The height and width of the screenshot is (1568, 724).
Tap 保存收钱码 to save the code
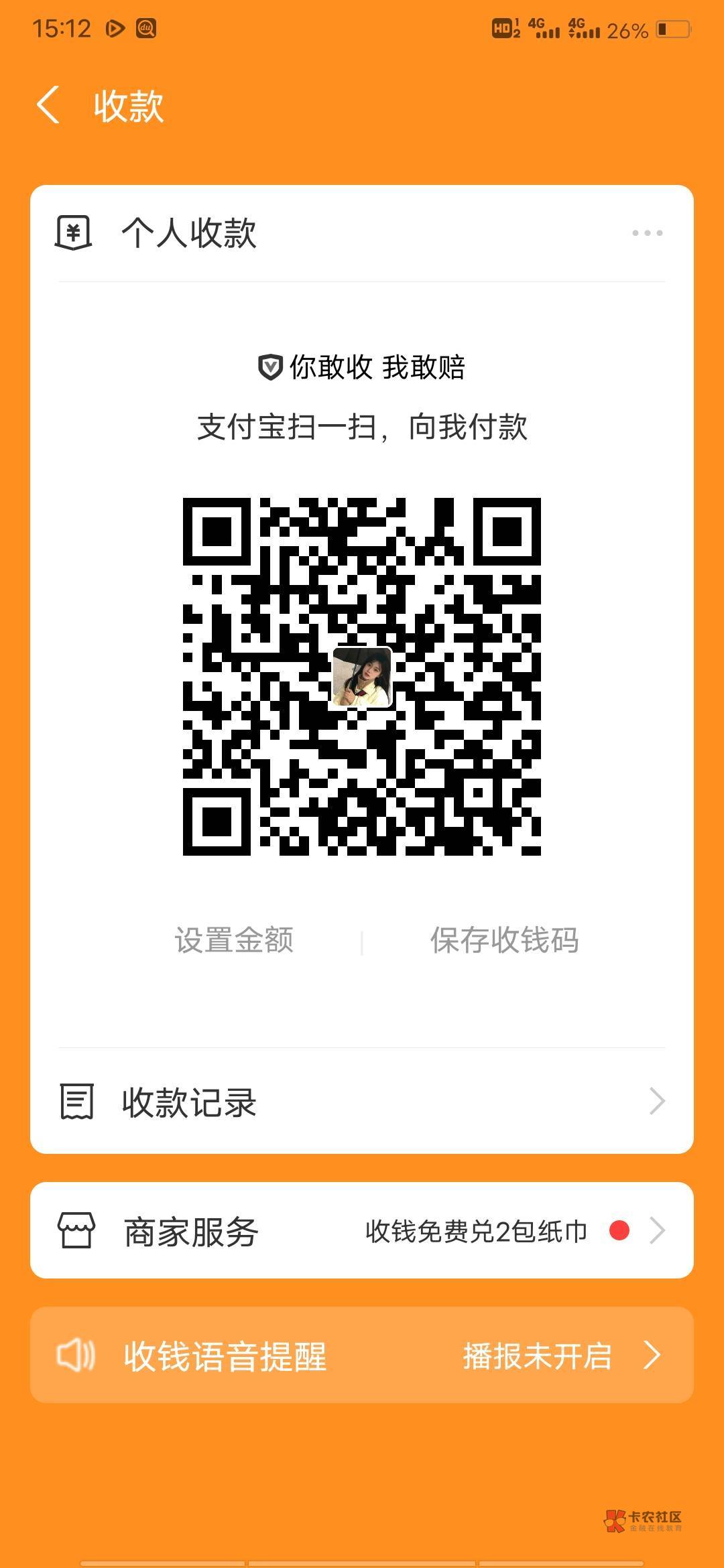click(x=504, y=940)
